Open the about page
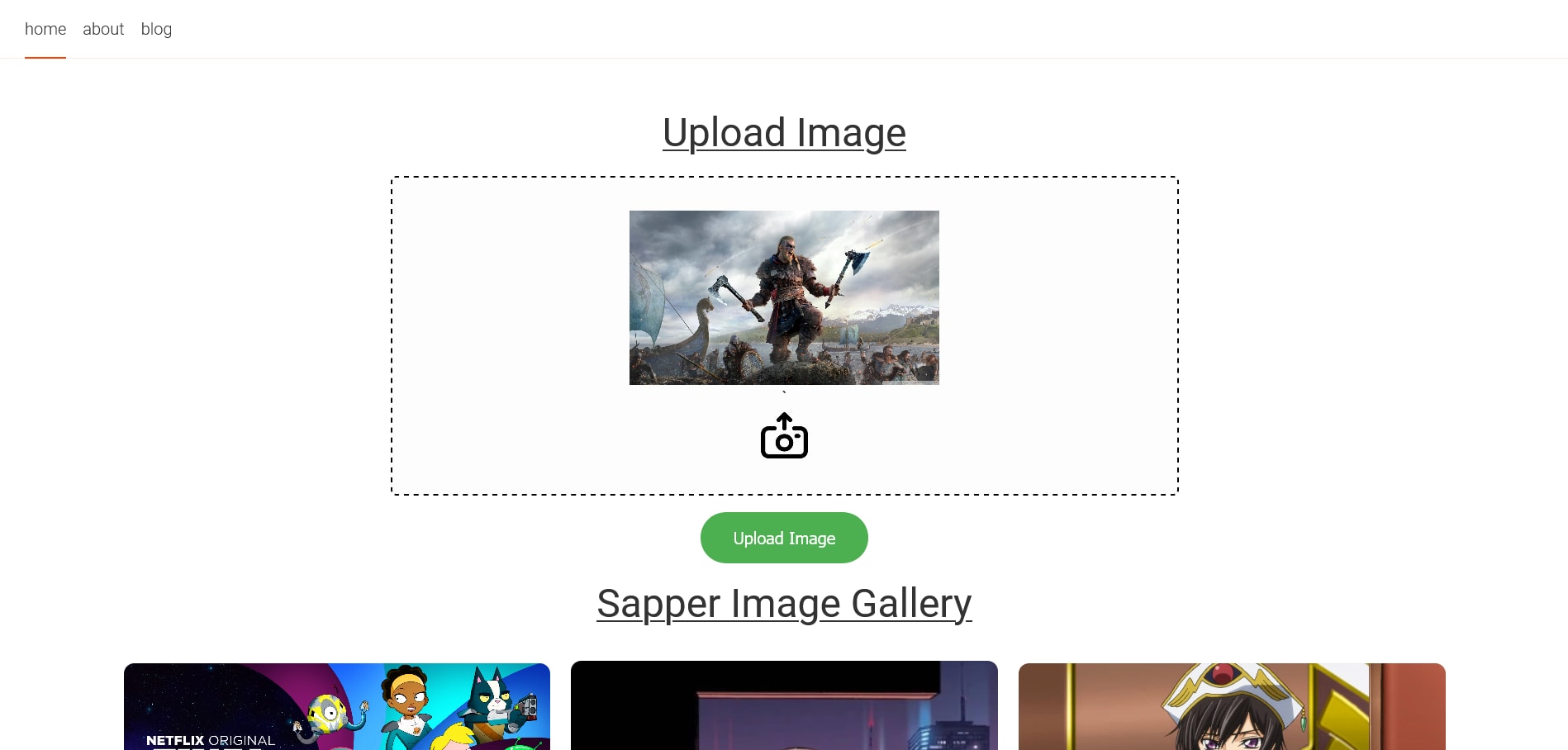 (103, 29)
